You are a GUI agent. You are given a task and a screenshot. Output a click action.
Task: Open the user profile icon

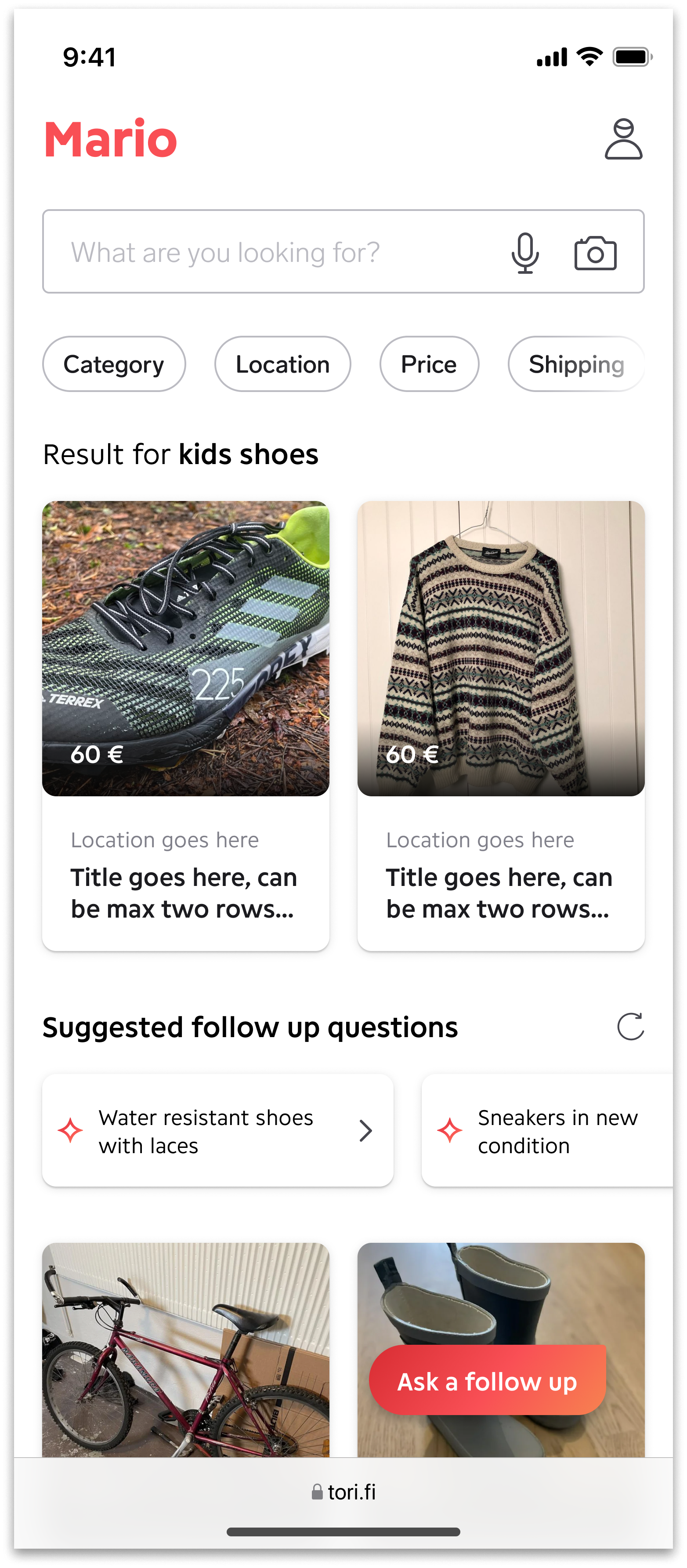coord(623,139)
